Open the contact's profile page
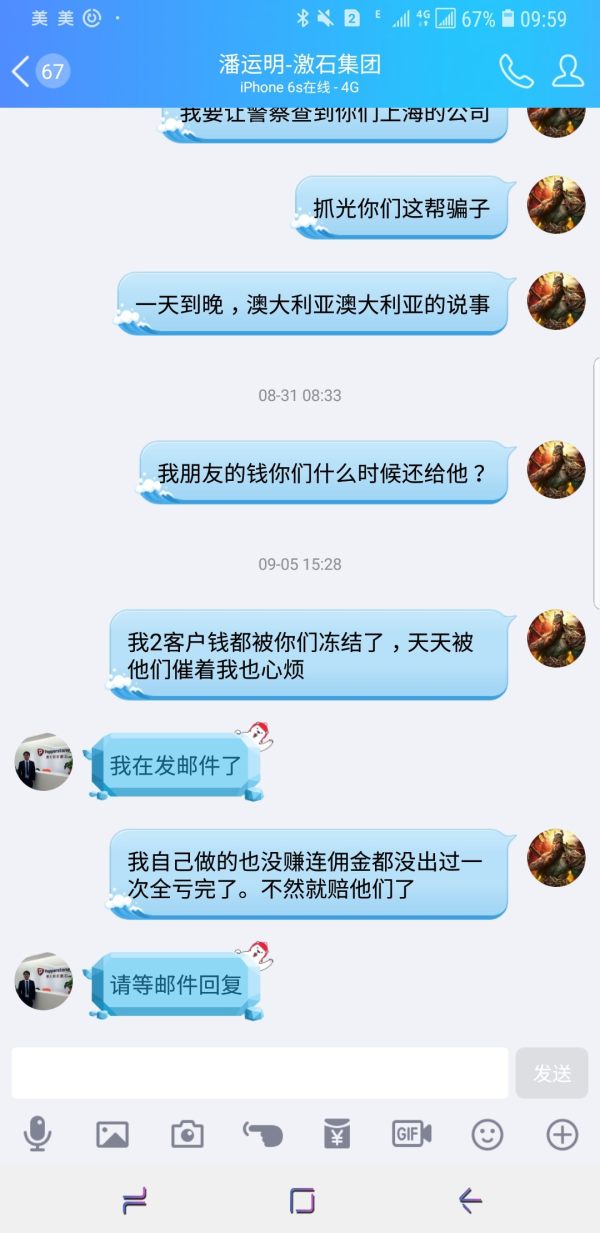600x1233 pixels. click(568, 71)
